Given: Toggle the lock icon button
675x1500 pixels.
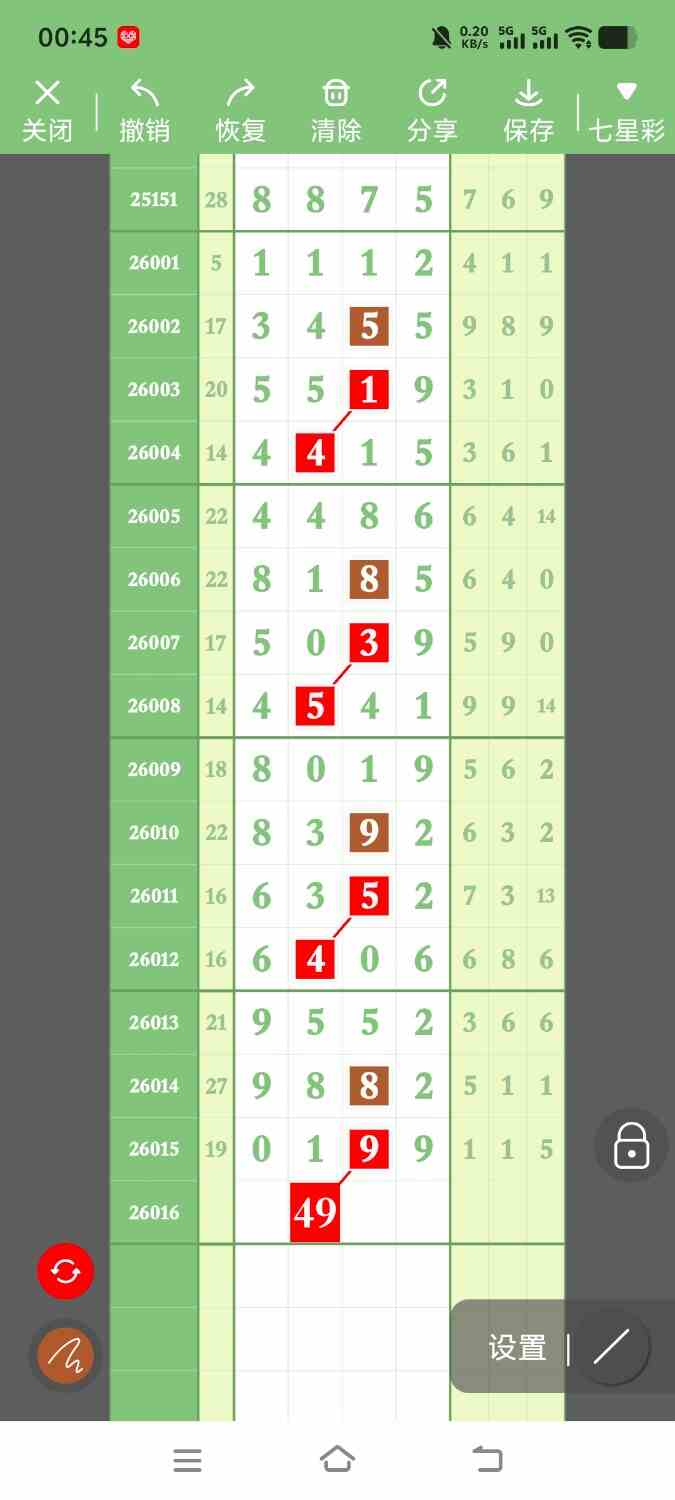Looking at the screenshot, I should 631,1146.
